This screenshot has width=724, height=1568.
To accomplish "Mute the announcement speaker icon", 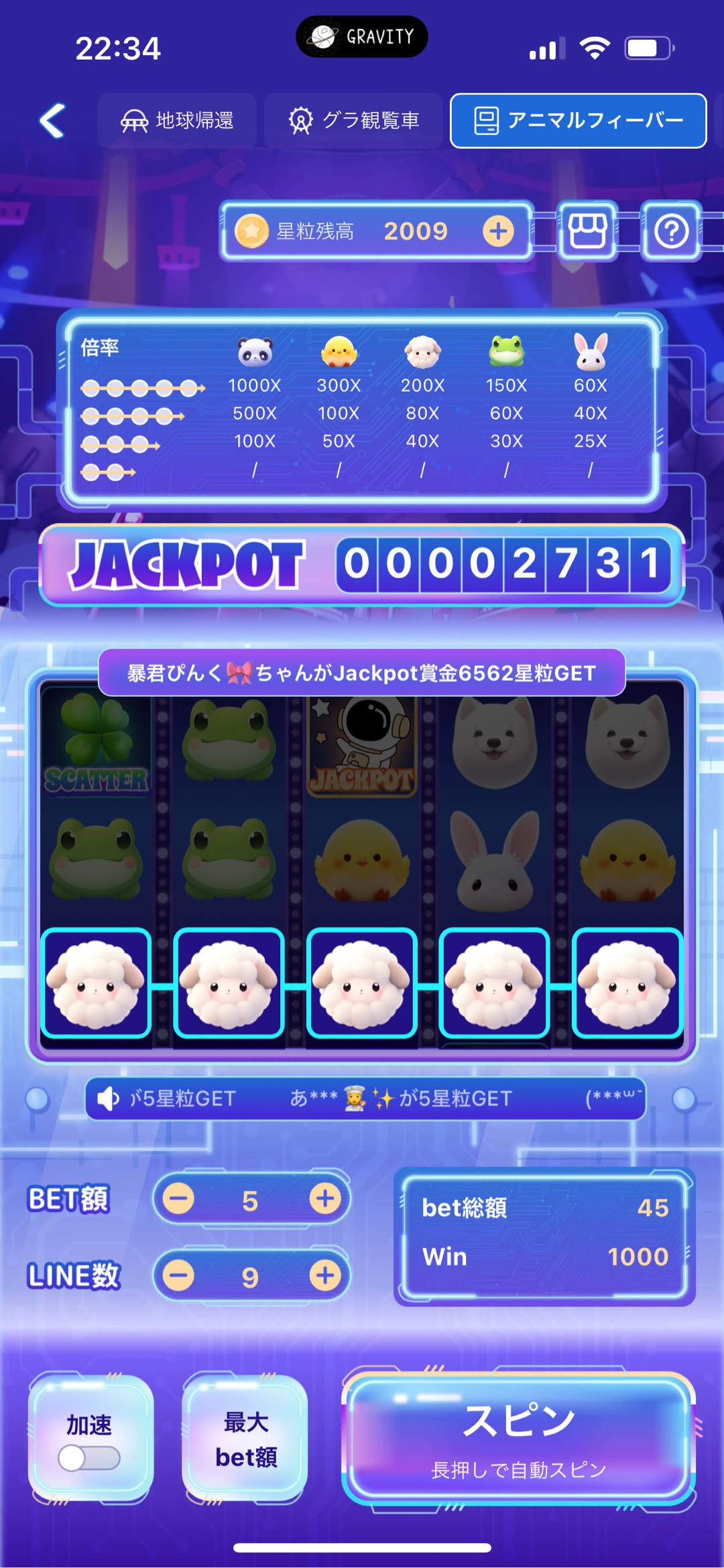I will pyautogui.click(x=107, y=1099).
